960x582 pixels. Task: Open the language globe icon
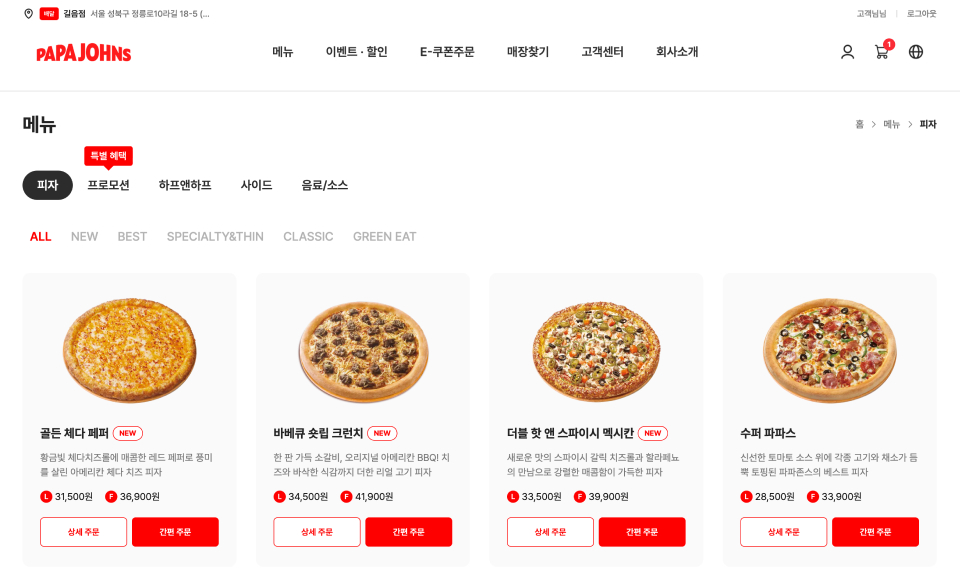click(916, 52)
